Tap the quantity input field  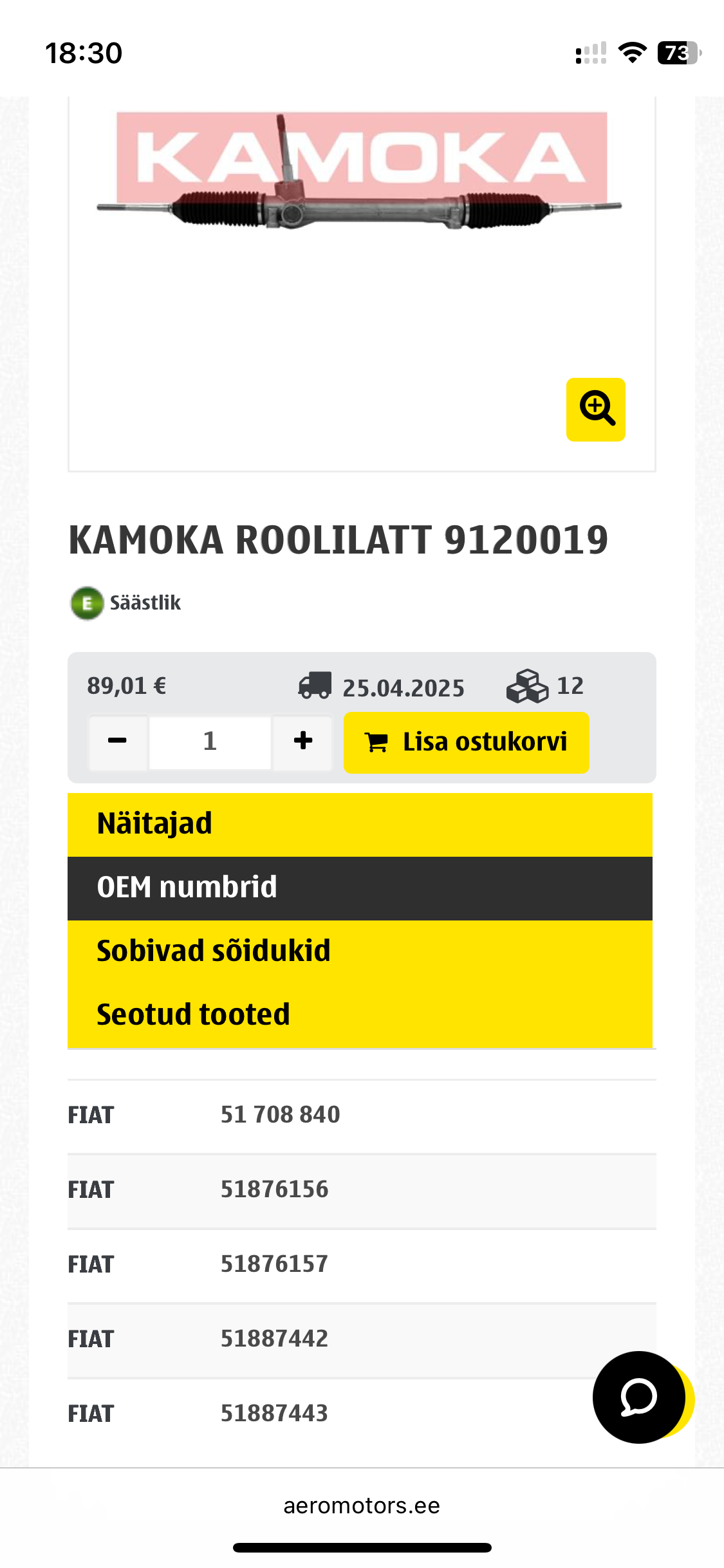(210, 742)
